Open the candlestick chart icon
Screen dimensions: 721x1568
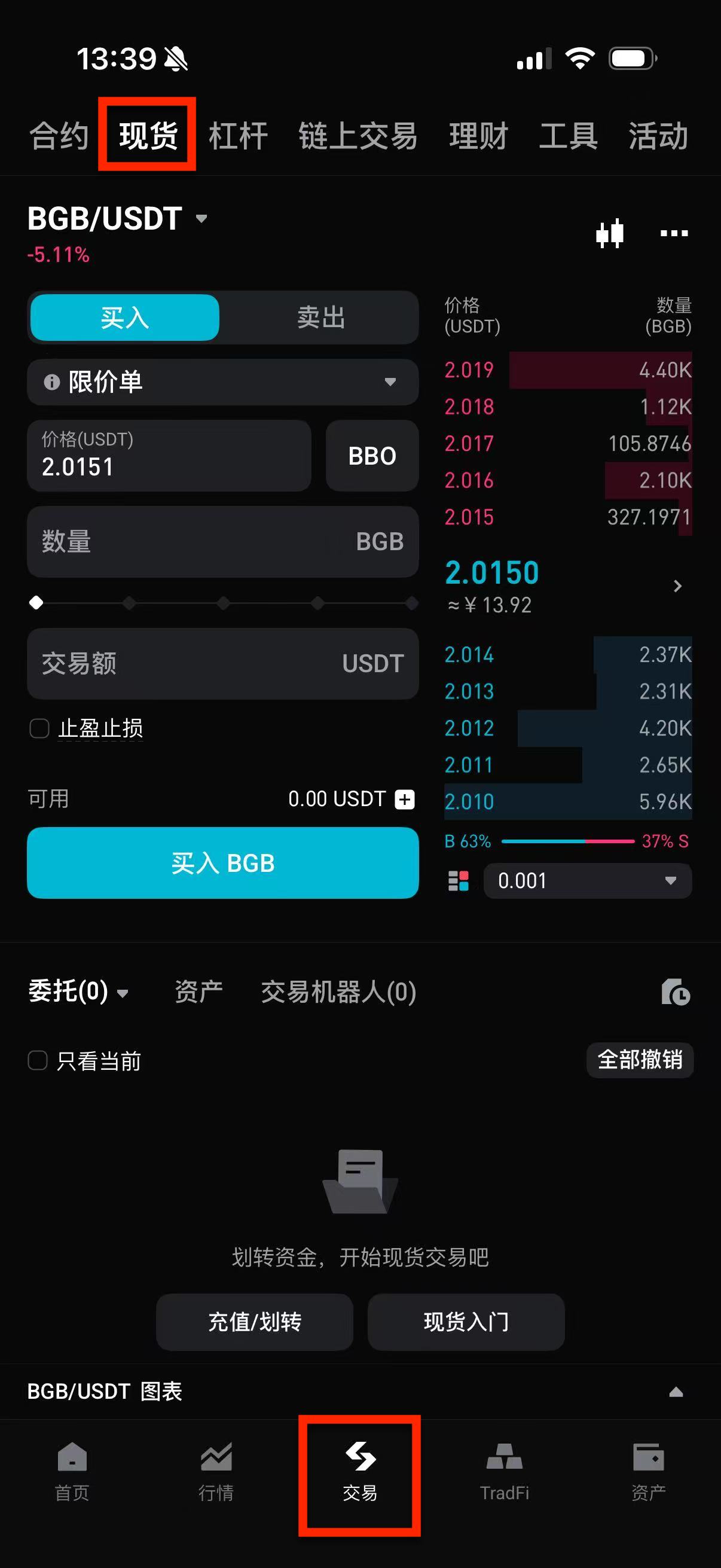[610, 233]
